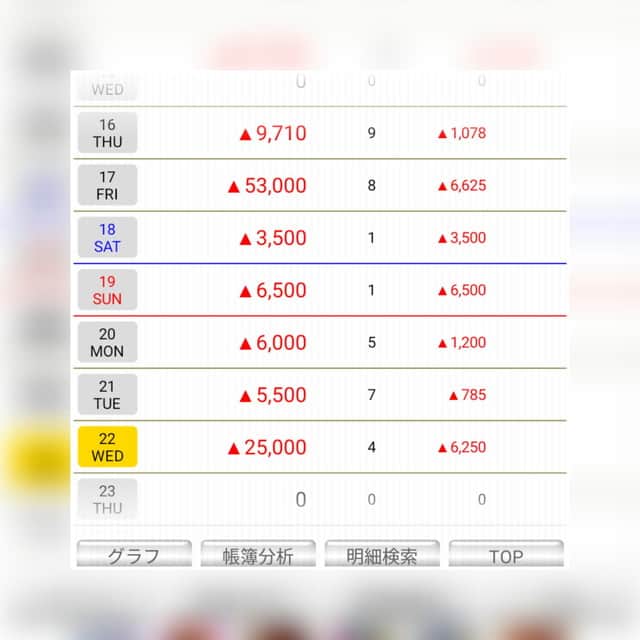Select the 19 SUN day
This screenshot has height=640, width=640.
(x=107, y=290)
